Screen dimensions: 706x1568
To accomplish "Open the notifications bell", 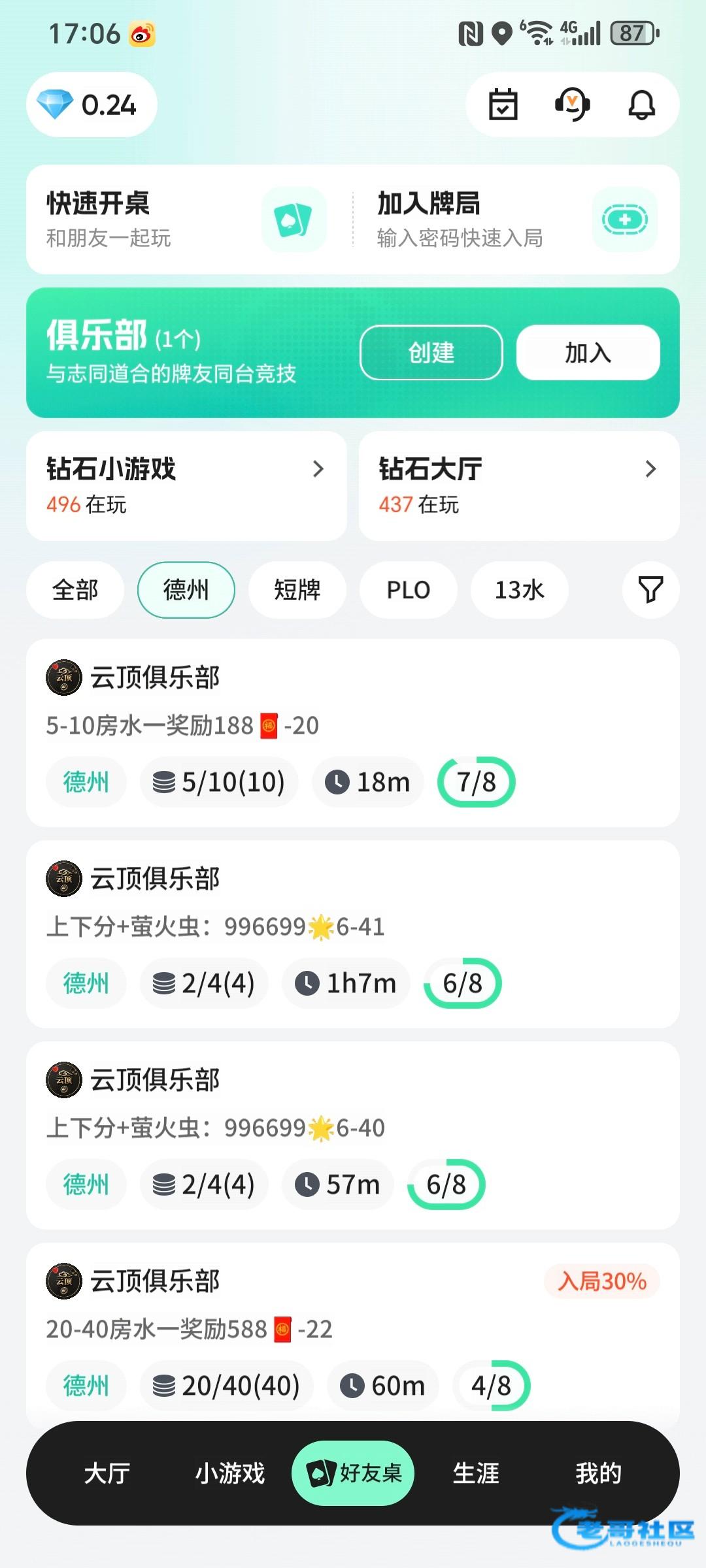I will click(x=641, y=105).
